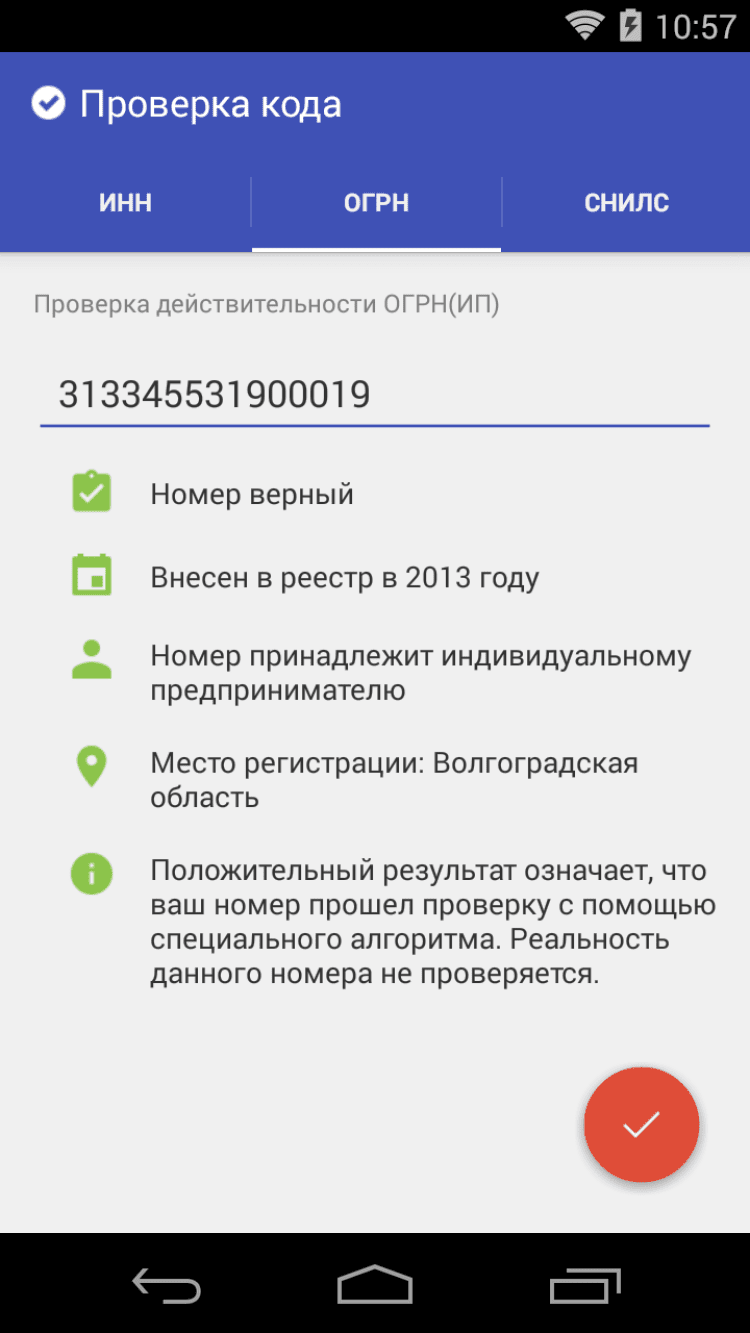Go back using the system back button
This screenshot has width=750, height=1333.
click(166, 1283)
